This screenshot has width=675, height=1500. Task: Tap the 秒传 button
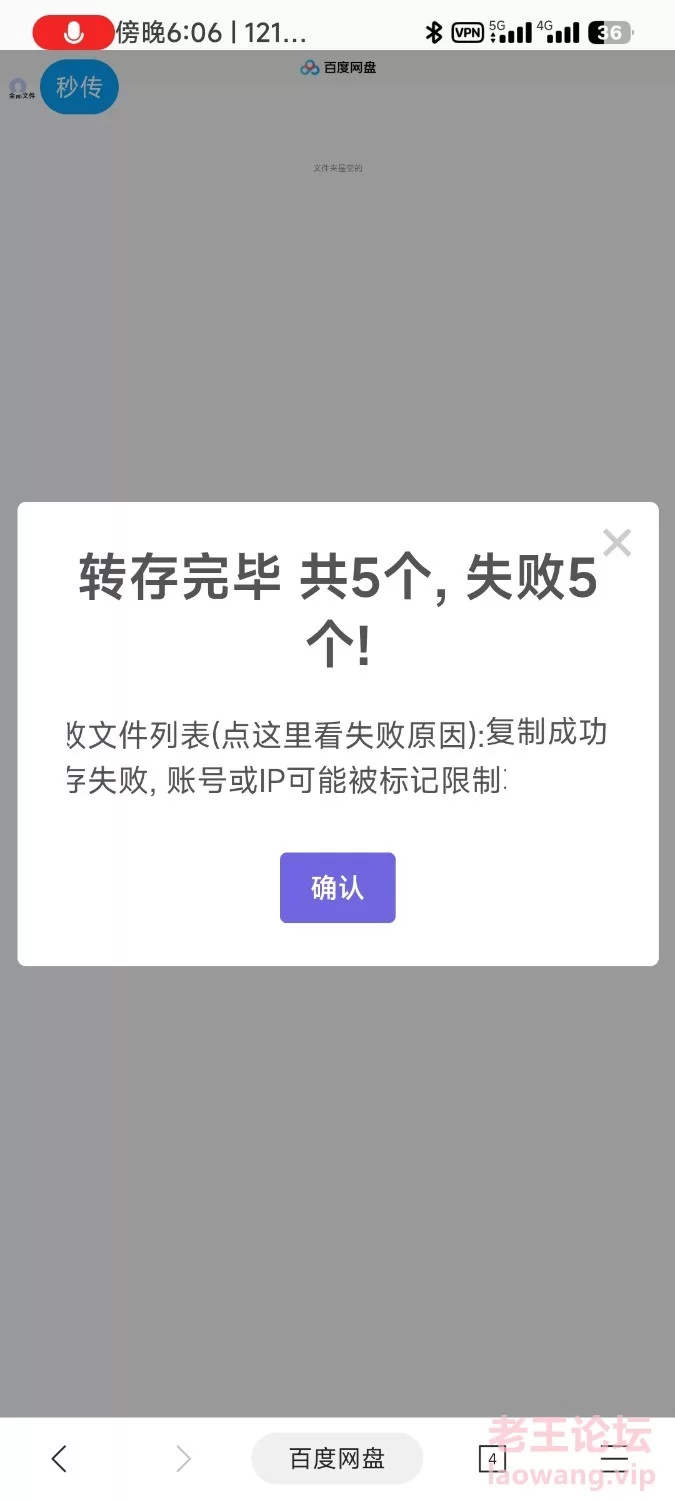pos(79,87)
